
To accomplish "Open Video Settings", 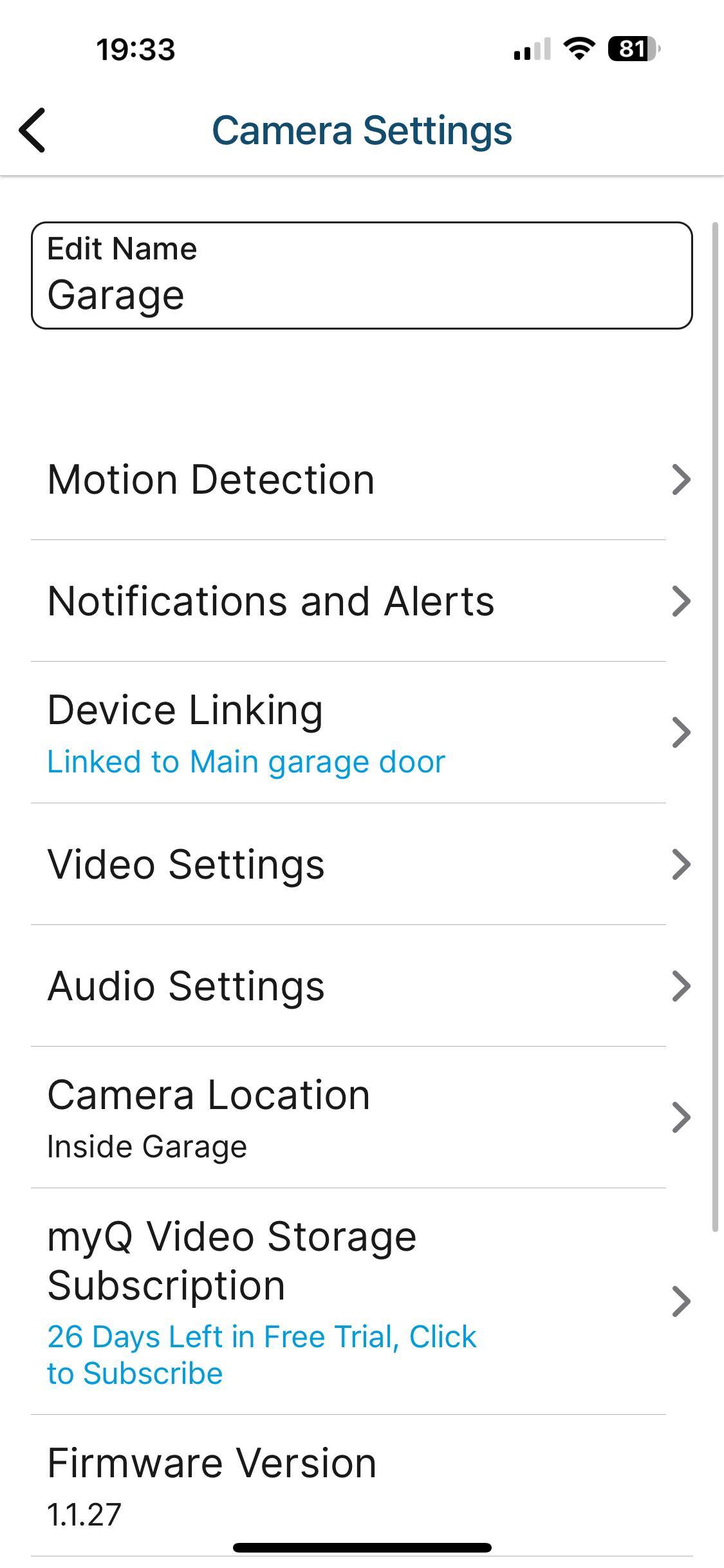I will pos(361,864).
